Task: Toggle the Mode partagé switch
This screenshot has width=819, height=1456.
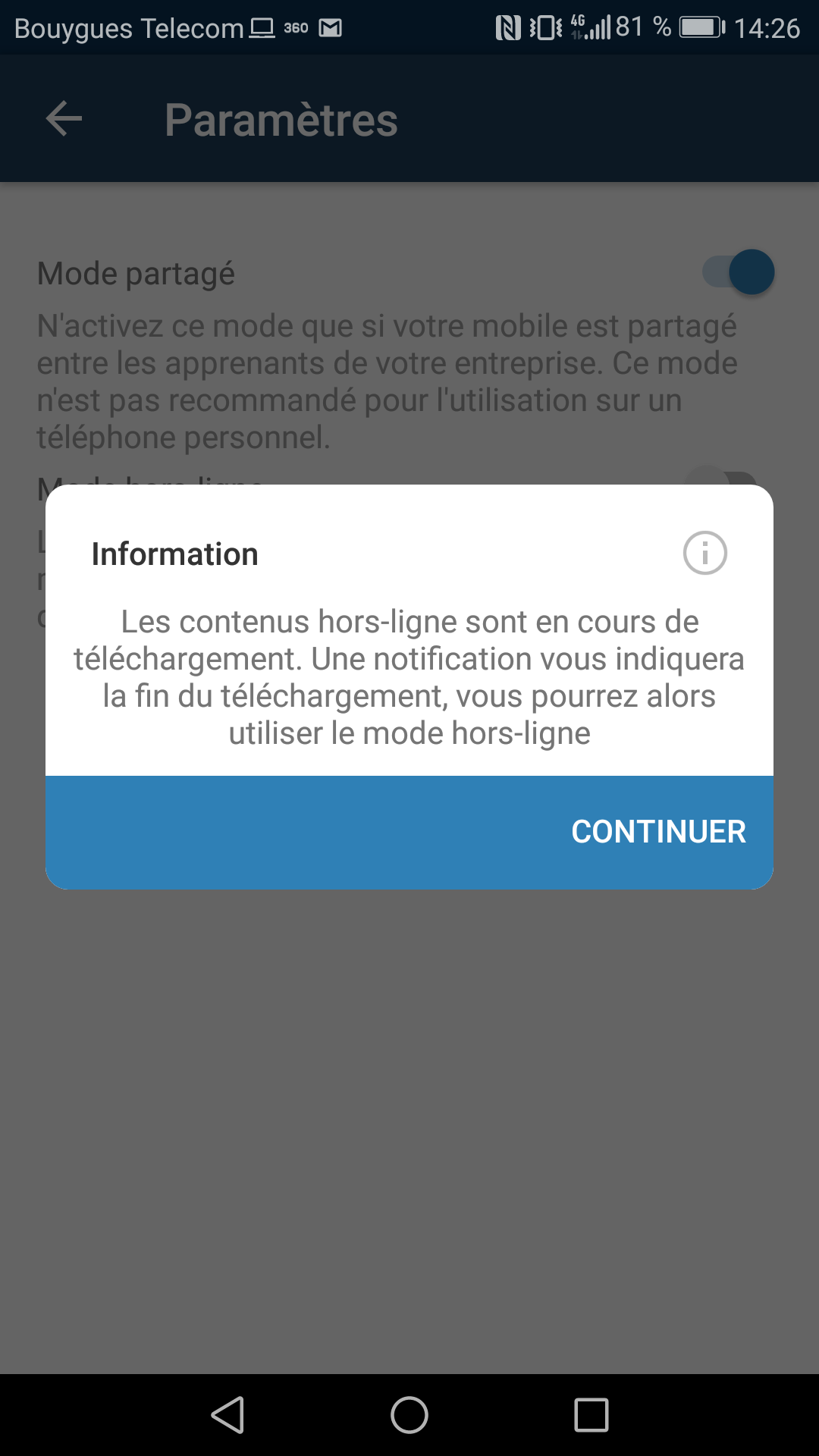Action: point(738,272)
